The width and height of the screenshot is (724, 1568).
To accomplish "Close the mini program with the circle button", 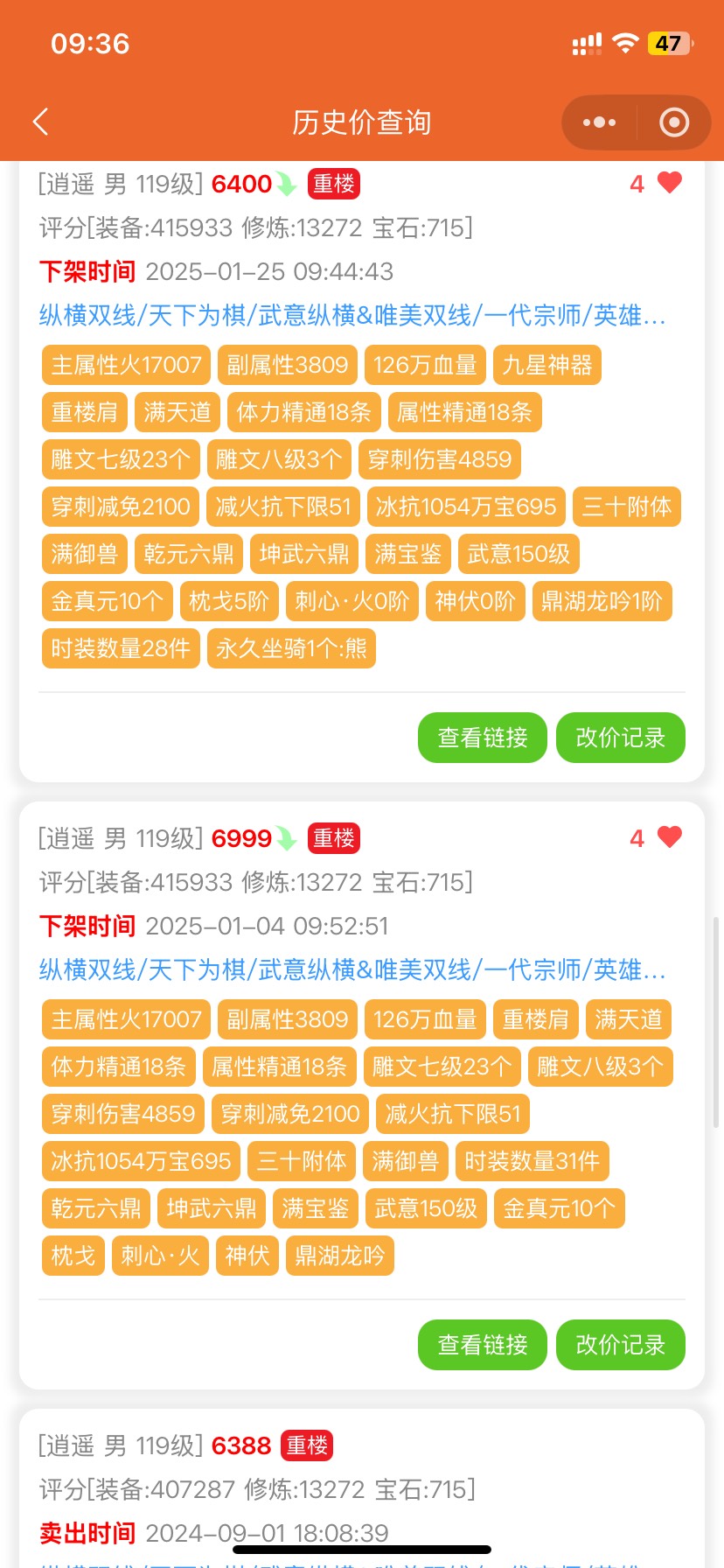I will (673, 122).
